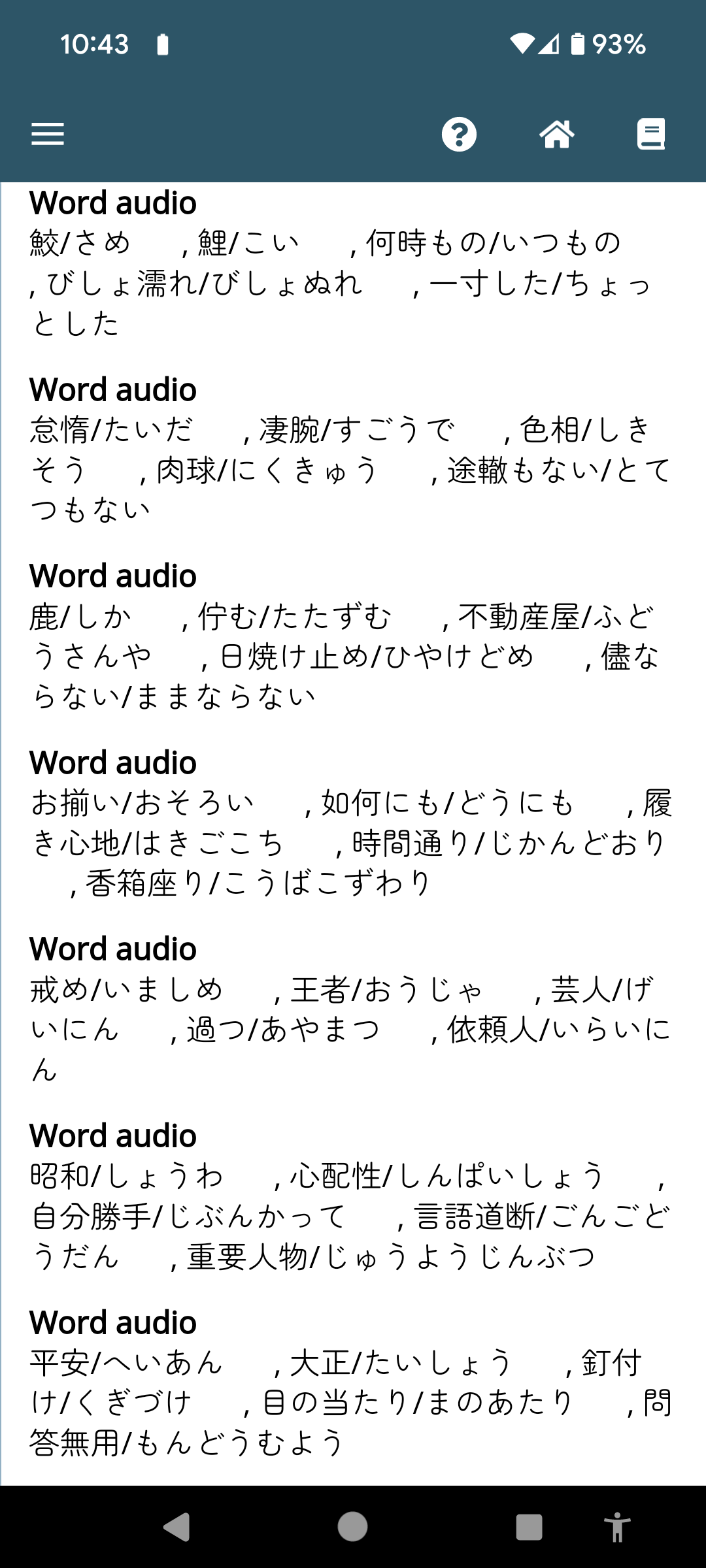This screenshot has height=1568, width=706.
Task: Open Word audio entry starting with 昭和/しょうわ
Action: tap(353, 1196)
